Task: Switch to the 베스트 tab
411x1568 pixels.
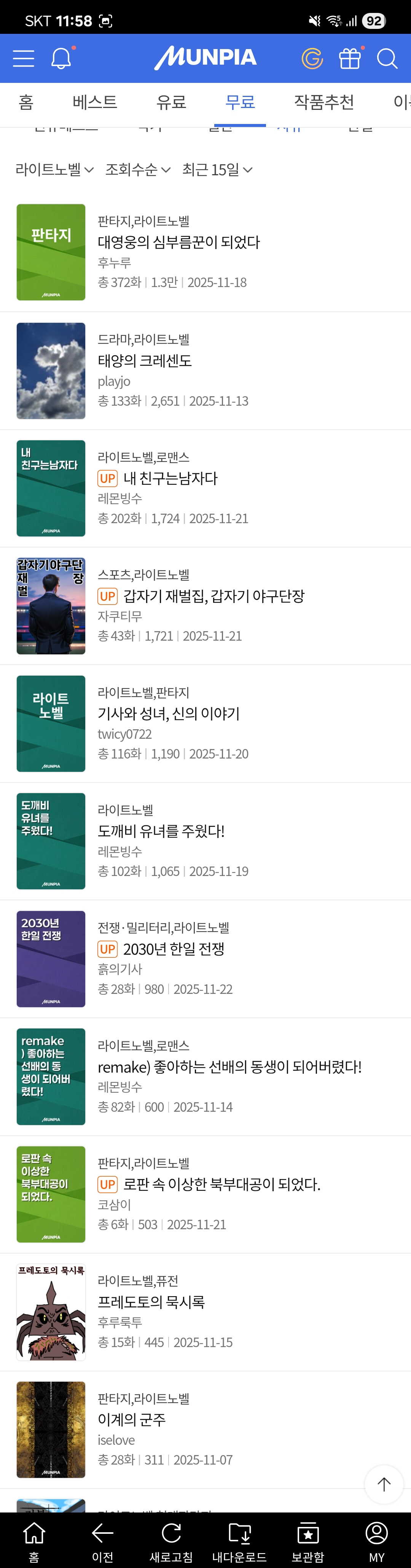Action: pos(94,102)
